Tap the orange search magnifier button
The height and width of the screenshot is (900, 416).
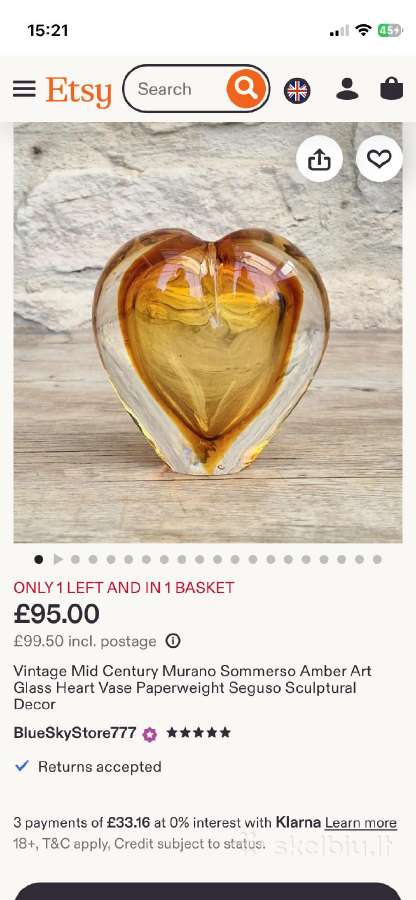[246, 89]
